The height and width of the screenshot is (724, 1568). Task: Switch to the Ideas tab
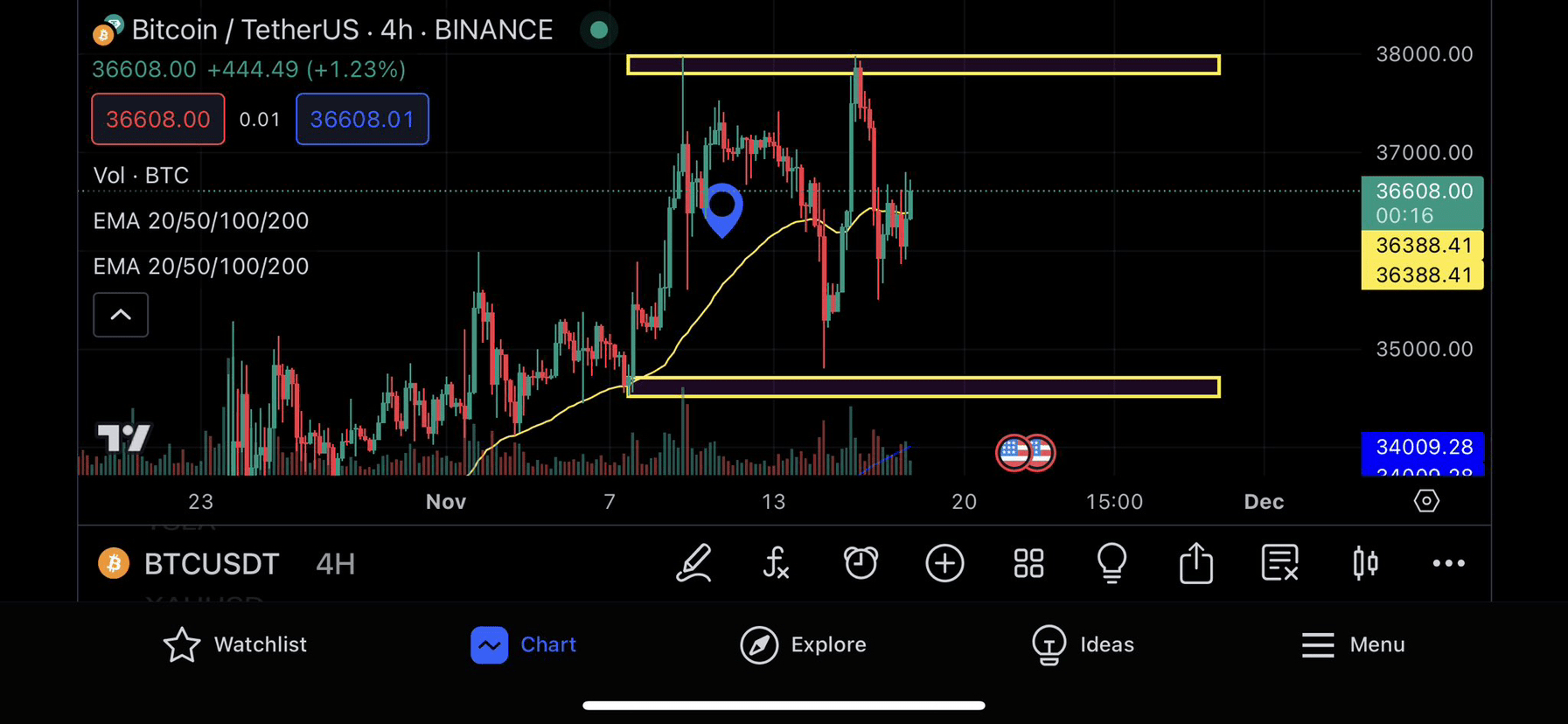pyautogui.click(x=1083, y=645)
